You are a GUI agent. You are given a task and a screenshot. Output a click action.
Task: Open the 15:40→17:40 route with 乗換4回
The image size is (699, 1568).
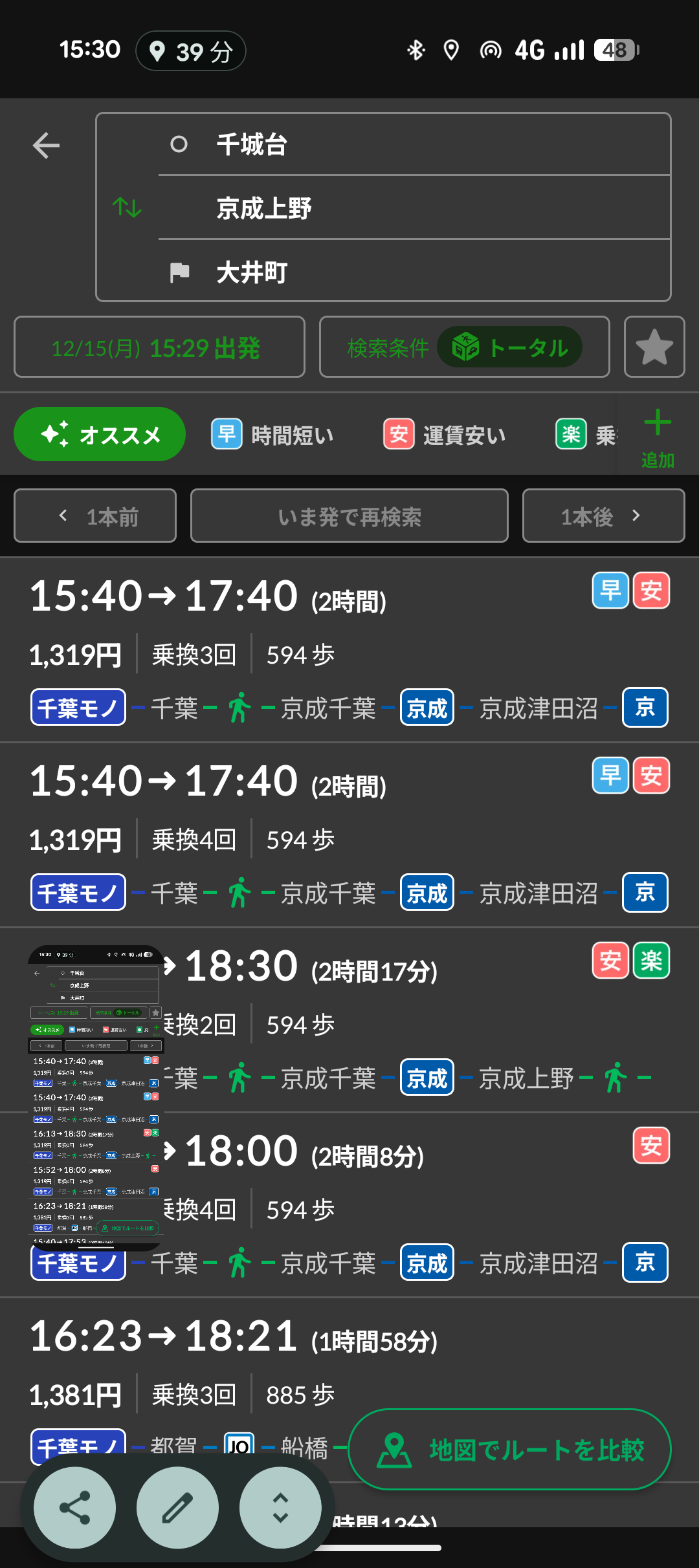(349, 835)
